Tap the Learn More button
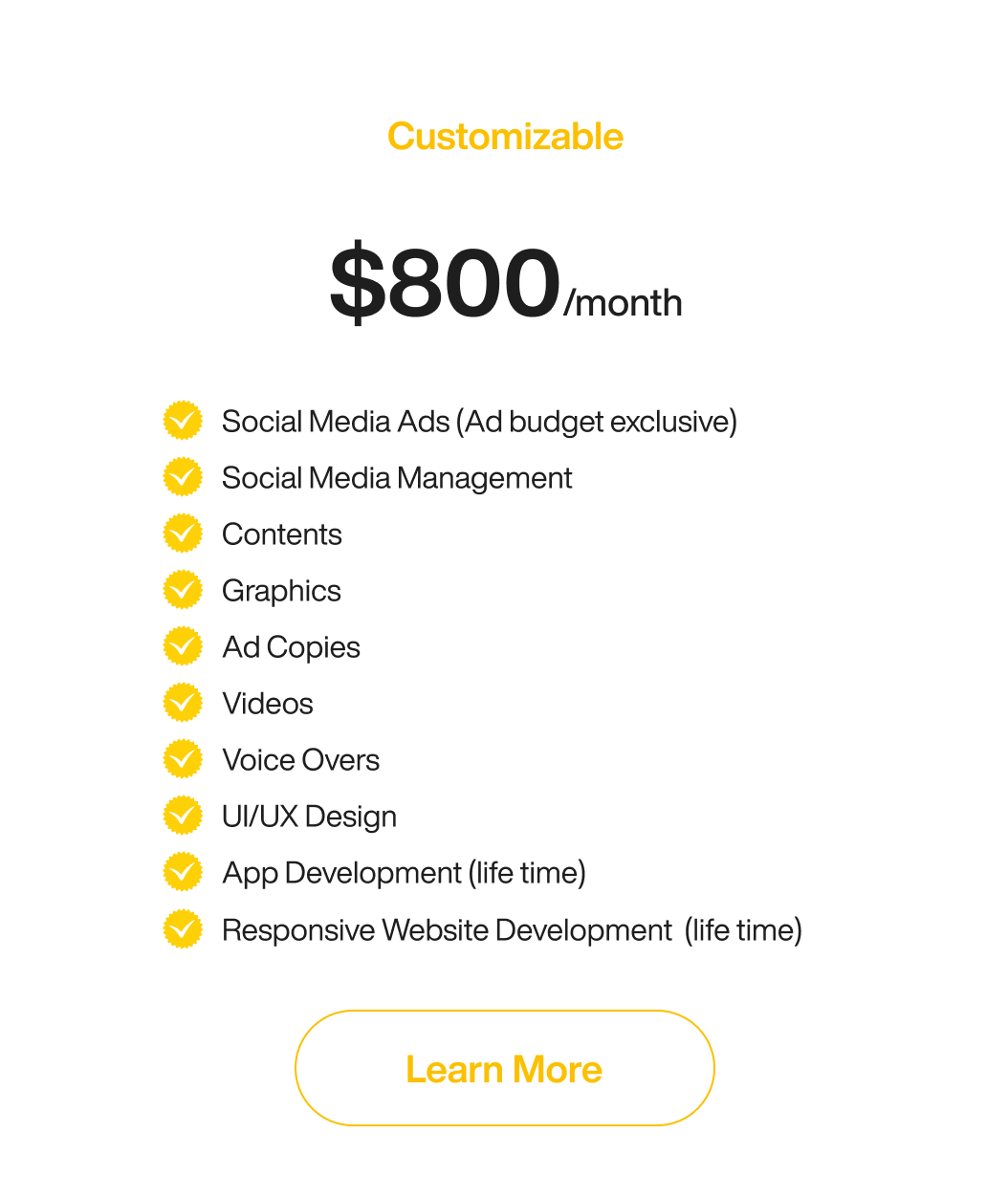1008x1199 pixels. pos(504,1068)
